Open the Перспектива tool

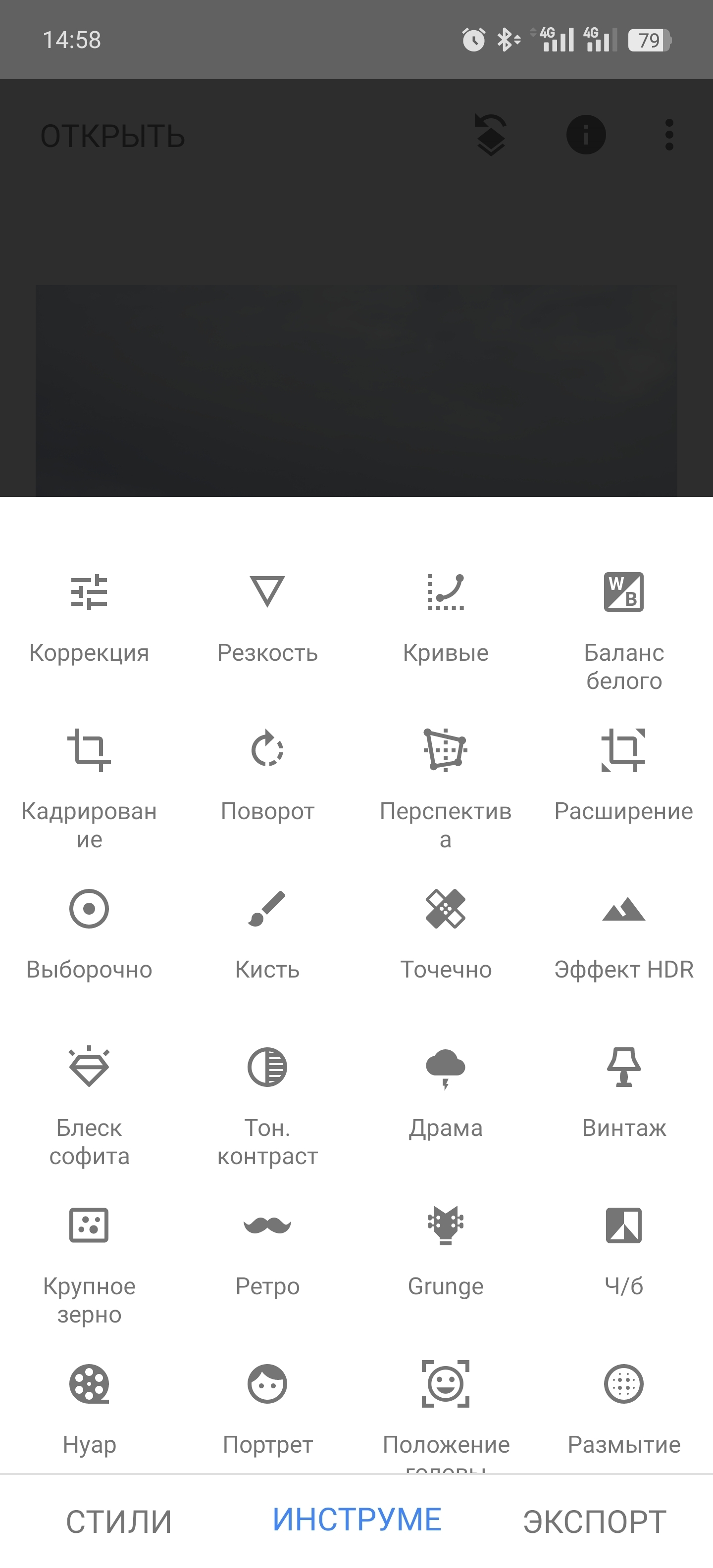(446, 785)
